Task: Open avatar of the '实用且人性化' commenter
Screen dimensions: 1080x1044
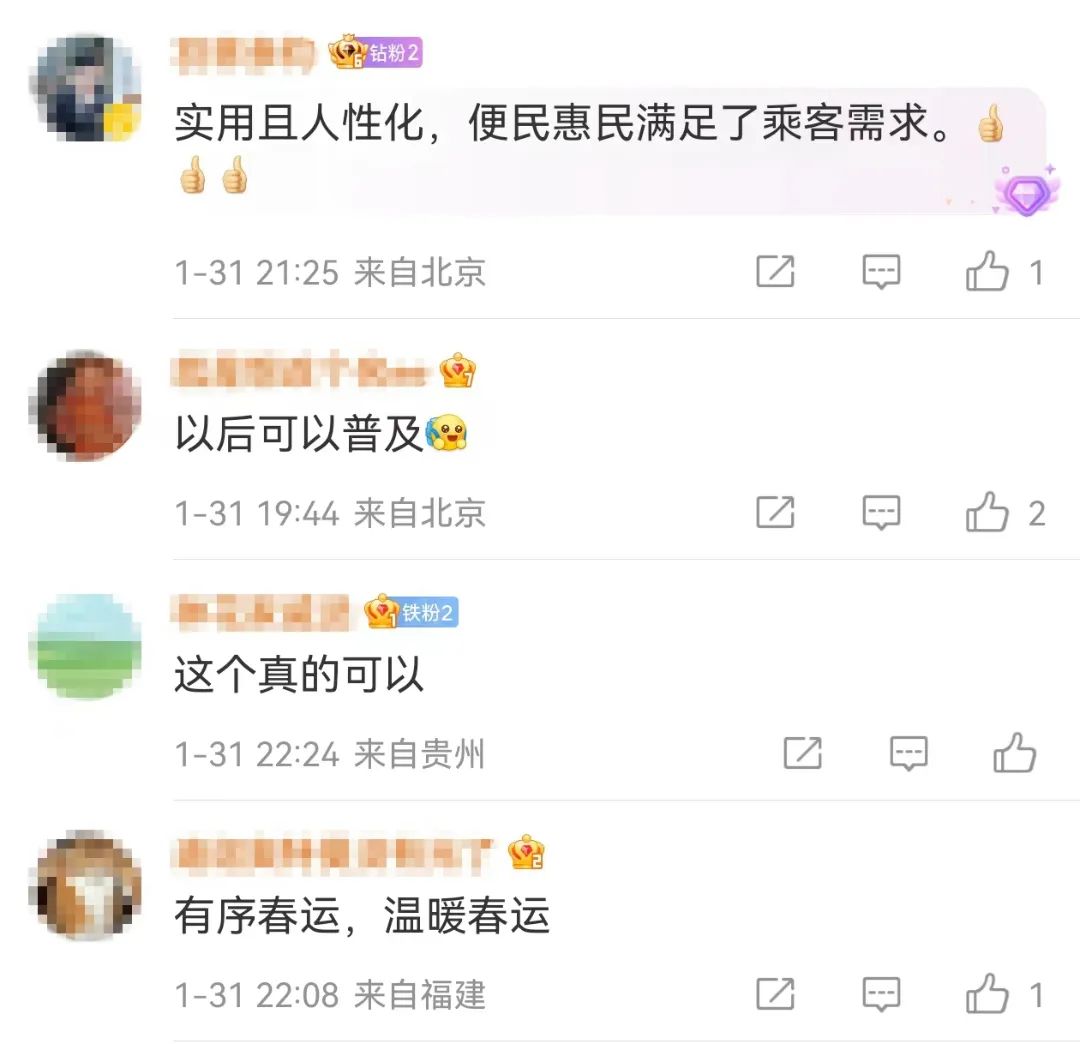Action: [88, 88]
